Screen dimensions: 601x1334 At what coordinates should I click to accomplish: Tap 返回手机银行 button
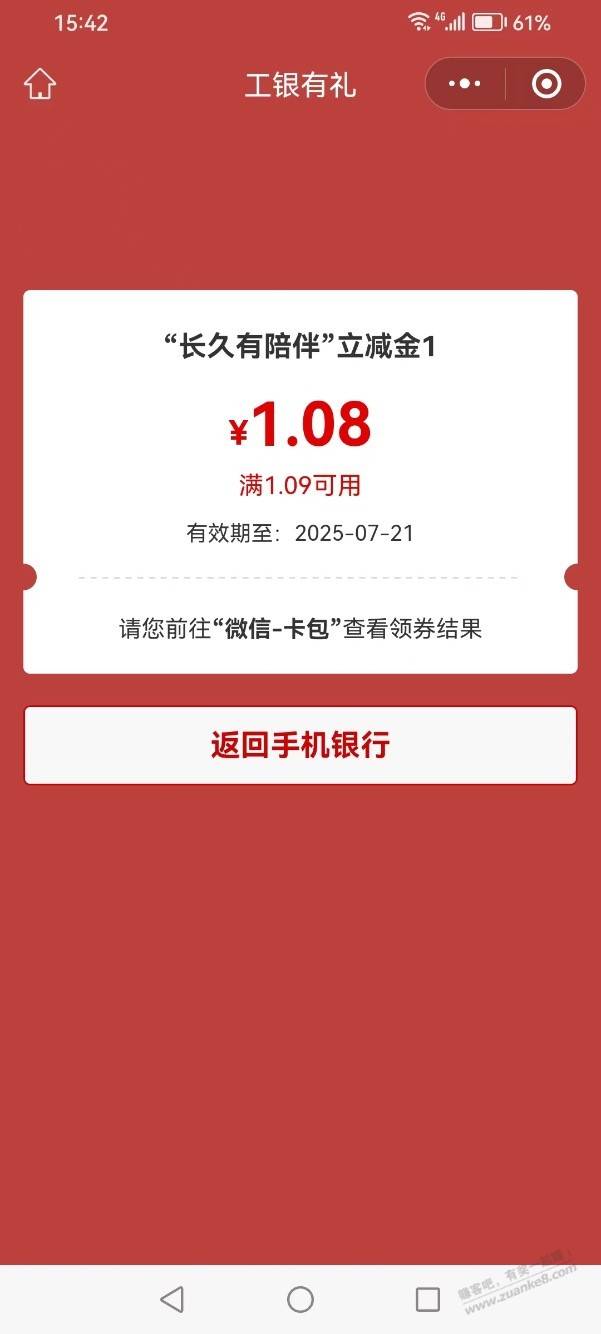(300, 745)
